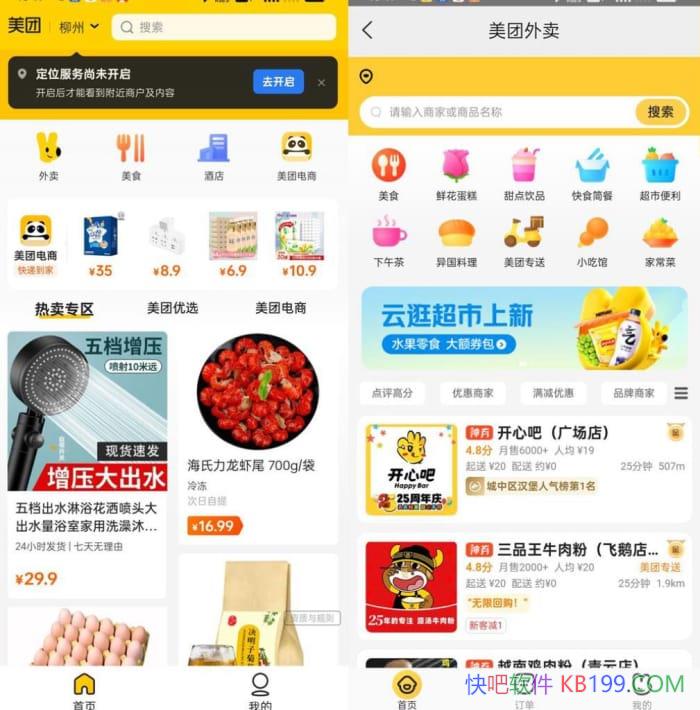Open the 云逛超市上新 banner
Image resolution: width=700 pixels, height=710 pixels.
point(523,327)
